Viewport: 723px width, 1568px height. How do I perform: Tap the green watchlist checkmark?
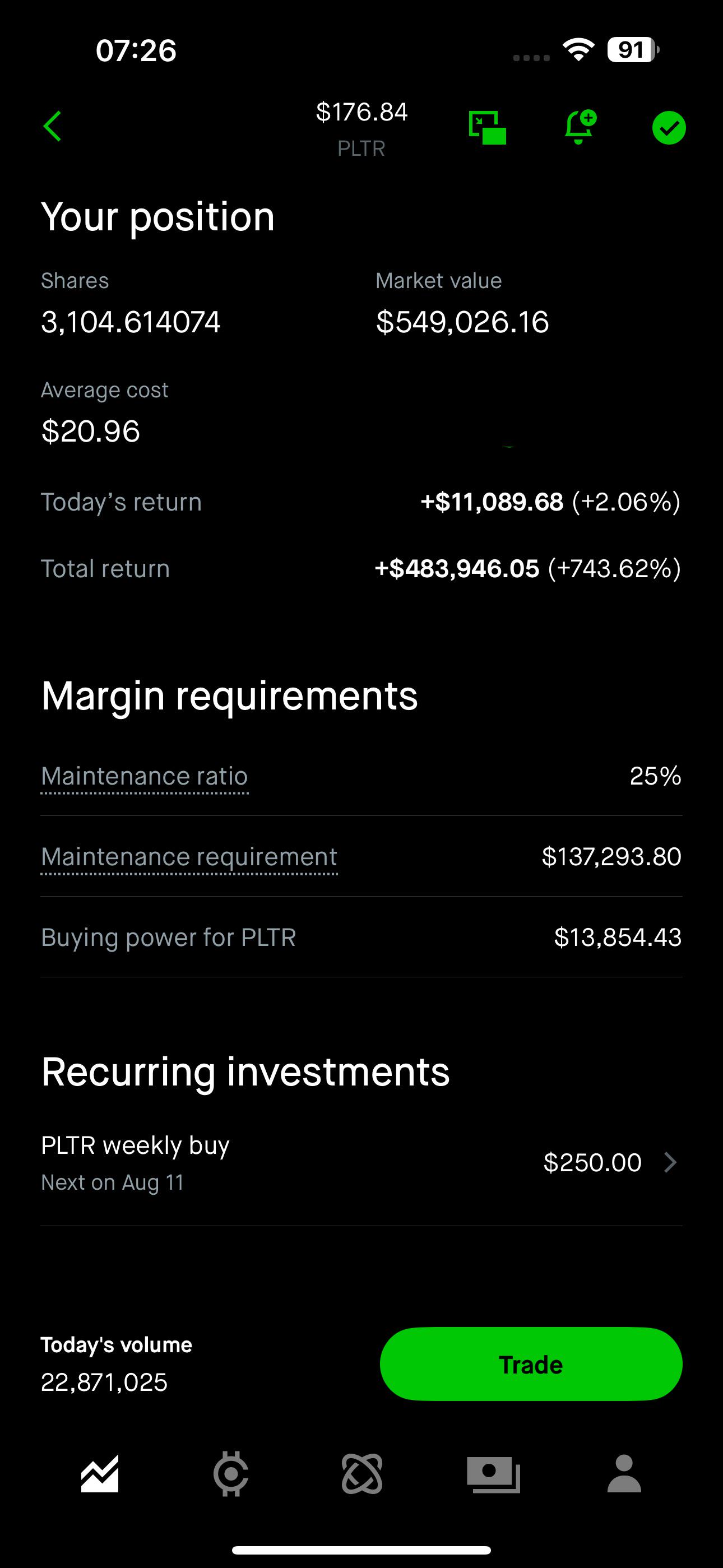coord(669,128)
